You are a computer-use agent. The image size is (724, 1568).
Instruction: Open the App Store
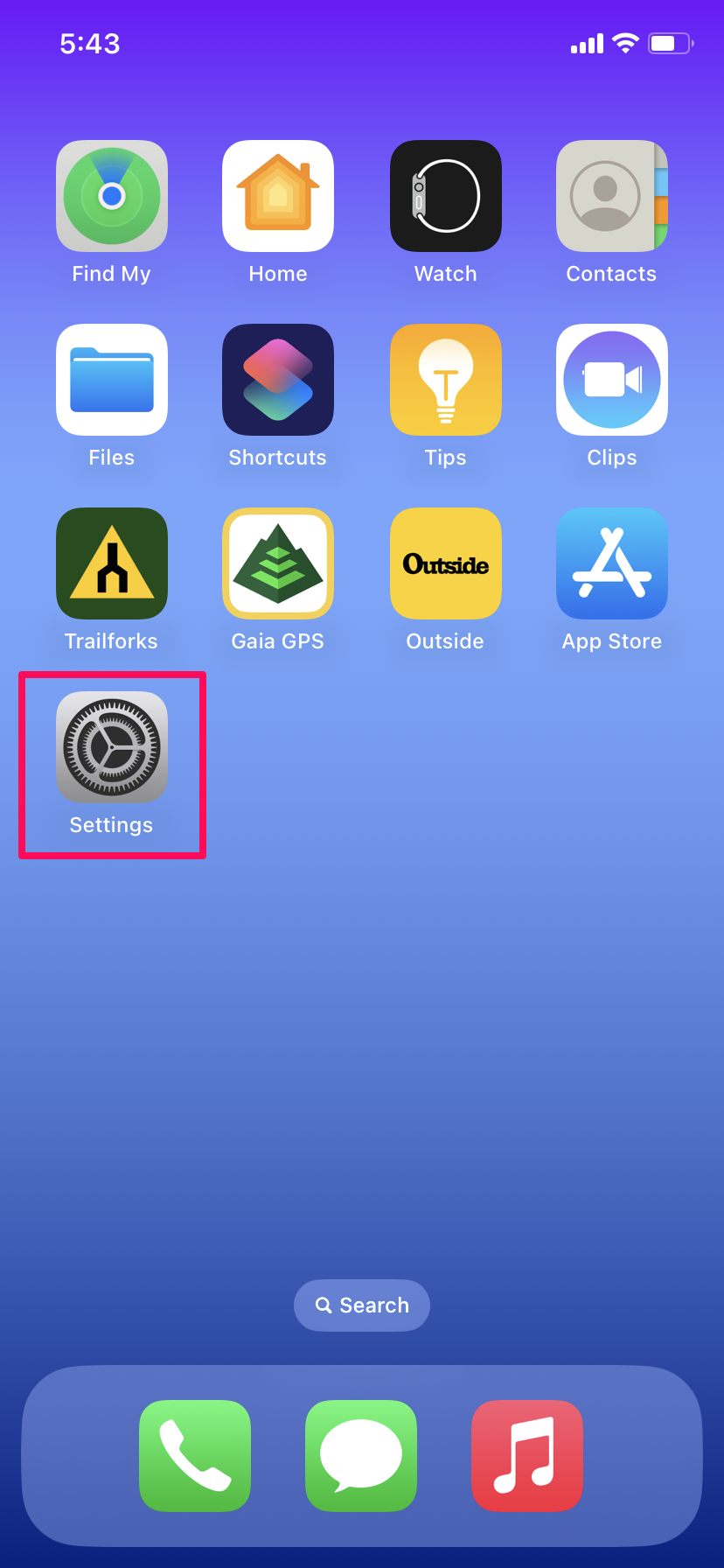coord(612,563)
